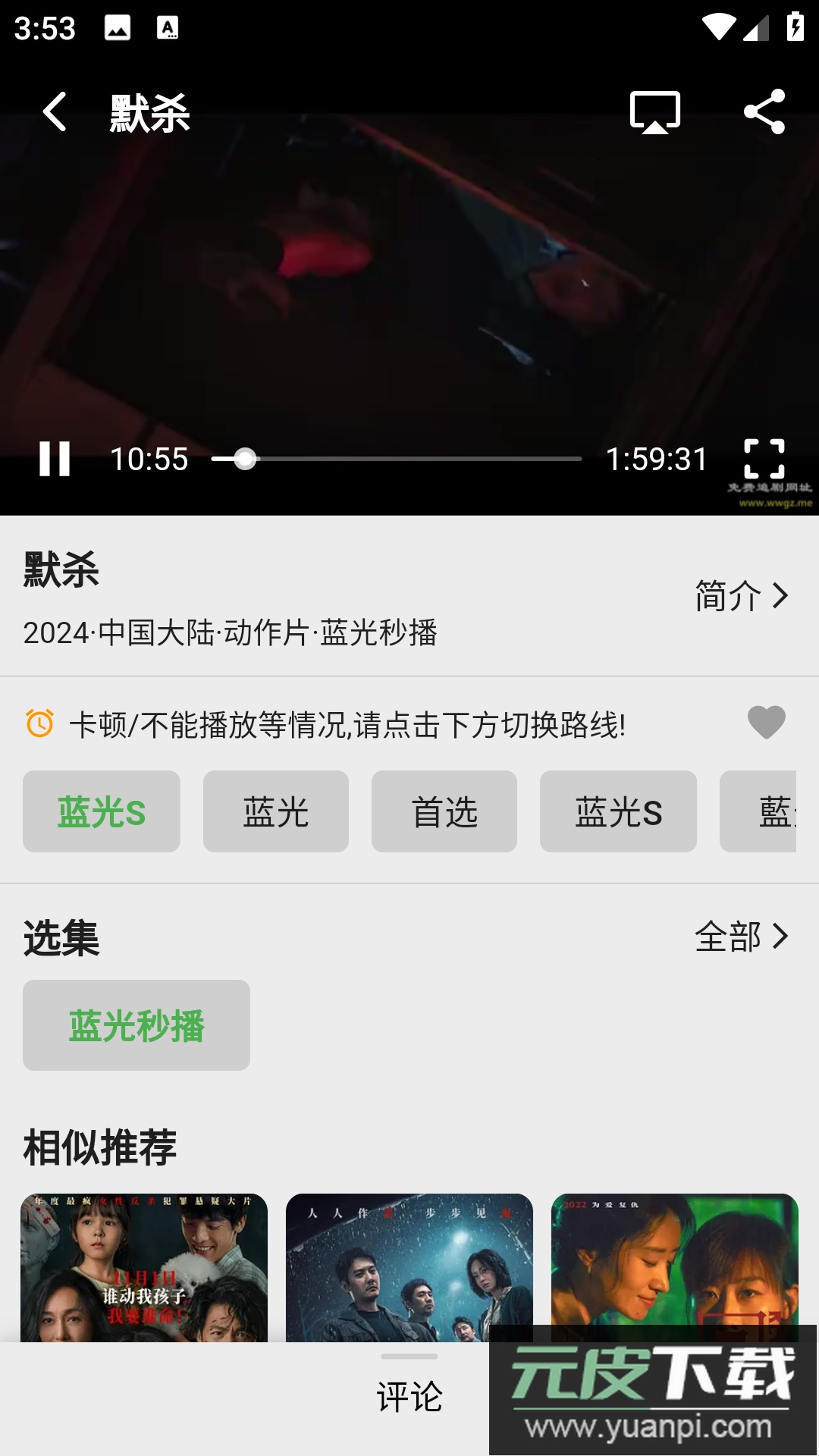Enter fullscreen video mode
Image resolution: width=819 pixels, height=1456 pixels.
[x=764, y=459]
